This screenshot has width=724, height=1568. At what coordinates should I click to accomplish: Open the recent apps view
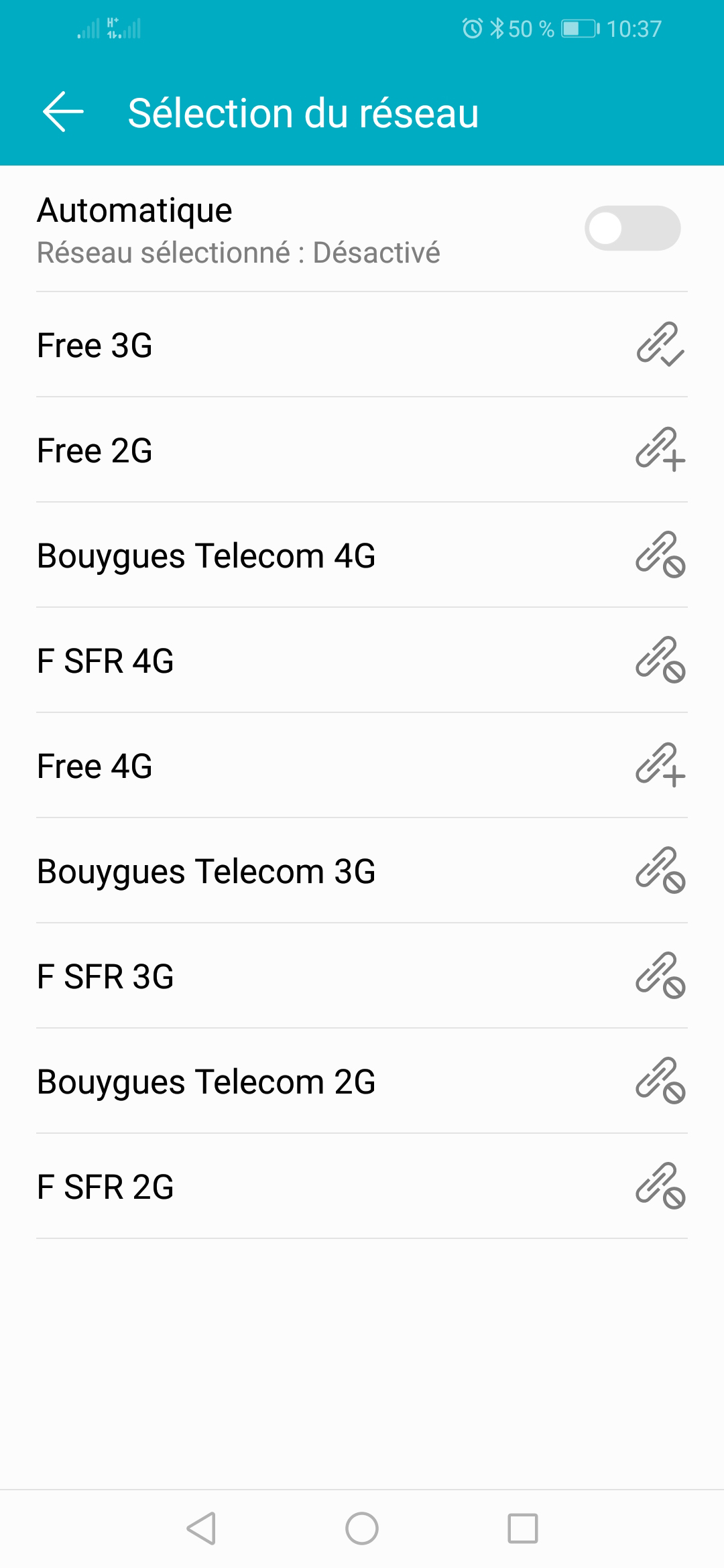[523, 1528]
